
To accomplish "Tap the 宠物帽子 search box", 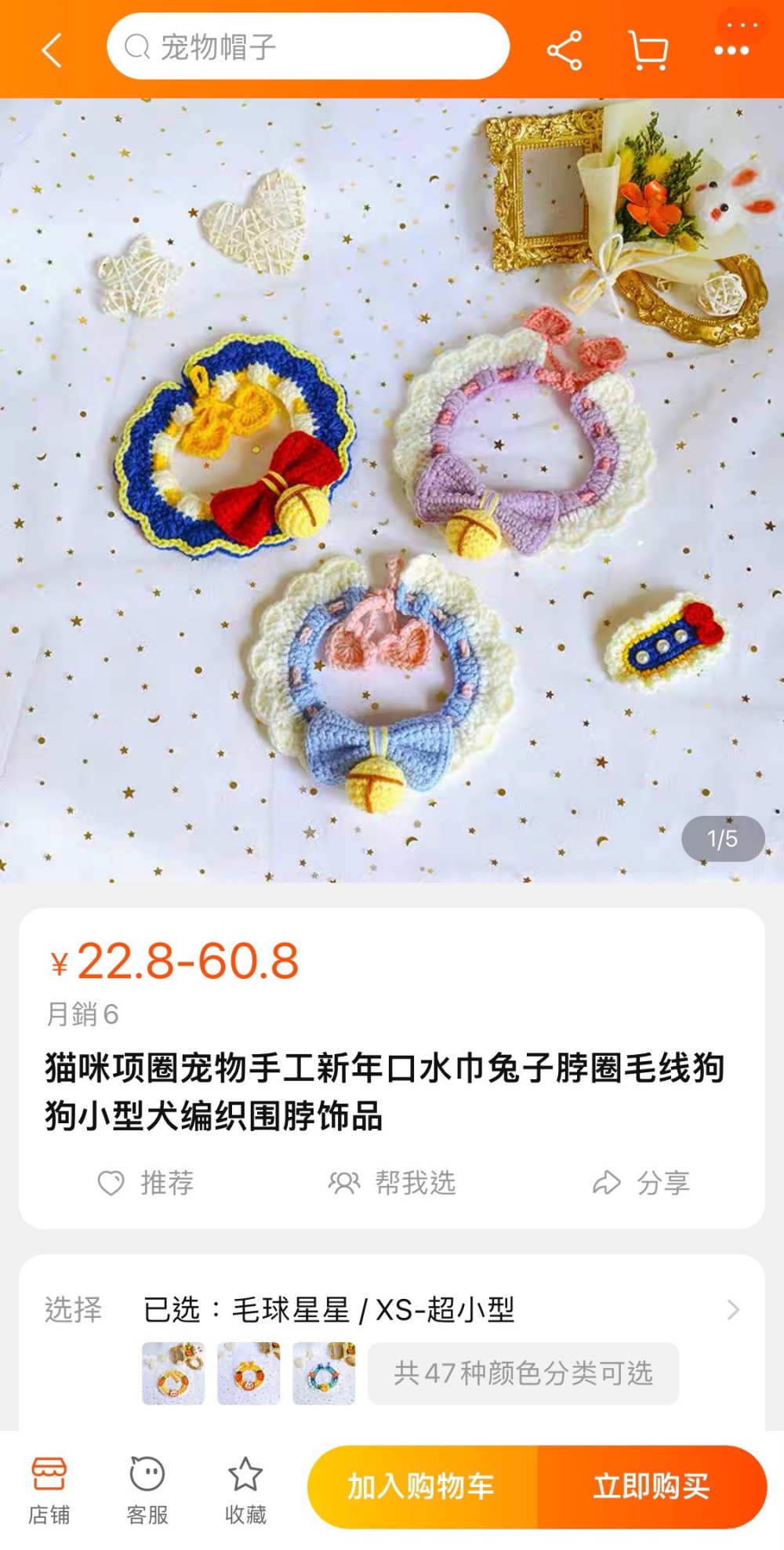I will click(x=307, y=47).
